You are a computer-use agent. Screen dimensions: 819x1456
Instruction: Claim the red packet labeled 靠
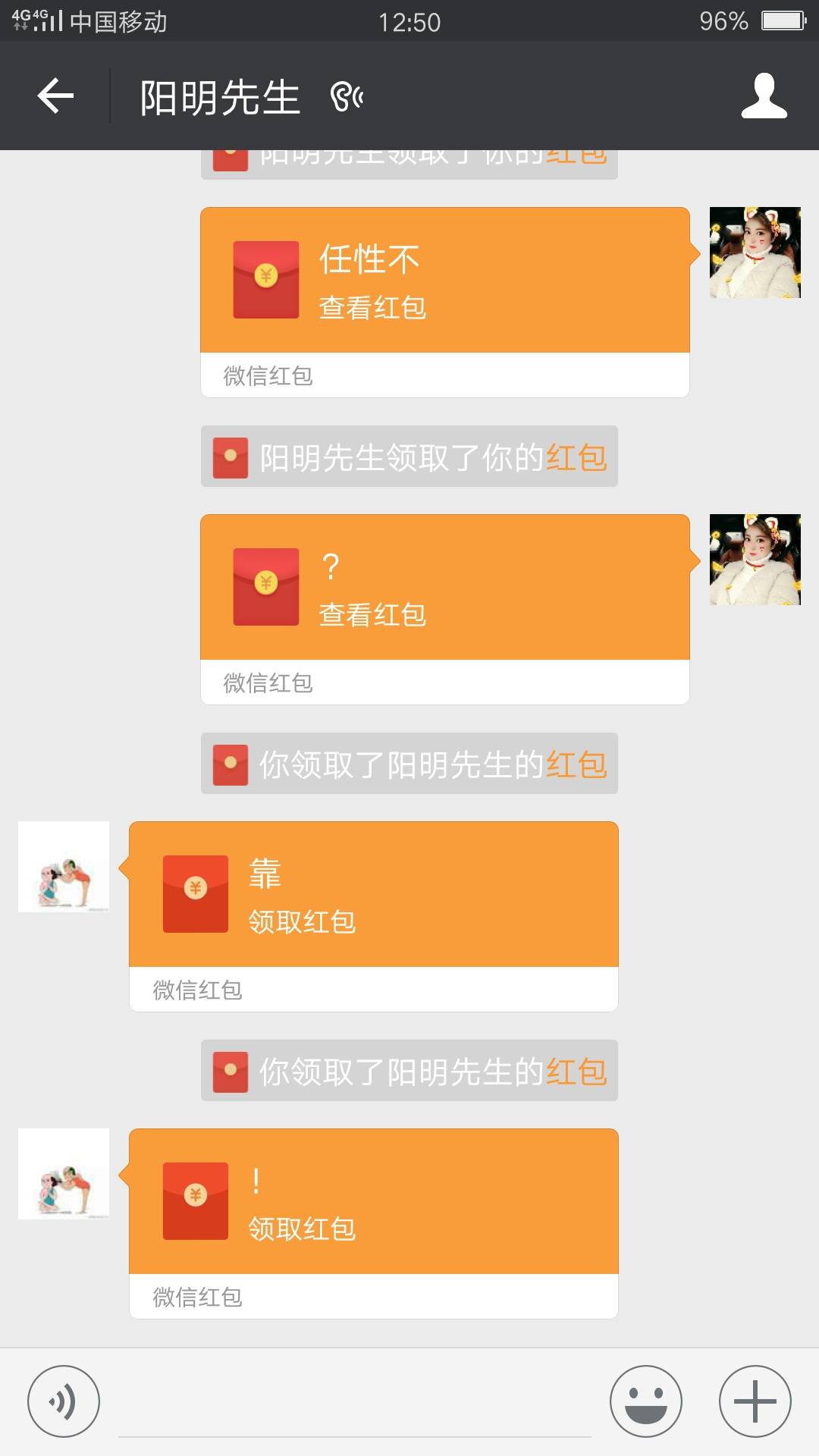click(373, 895)
